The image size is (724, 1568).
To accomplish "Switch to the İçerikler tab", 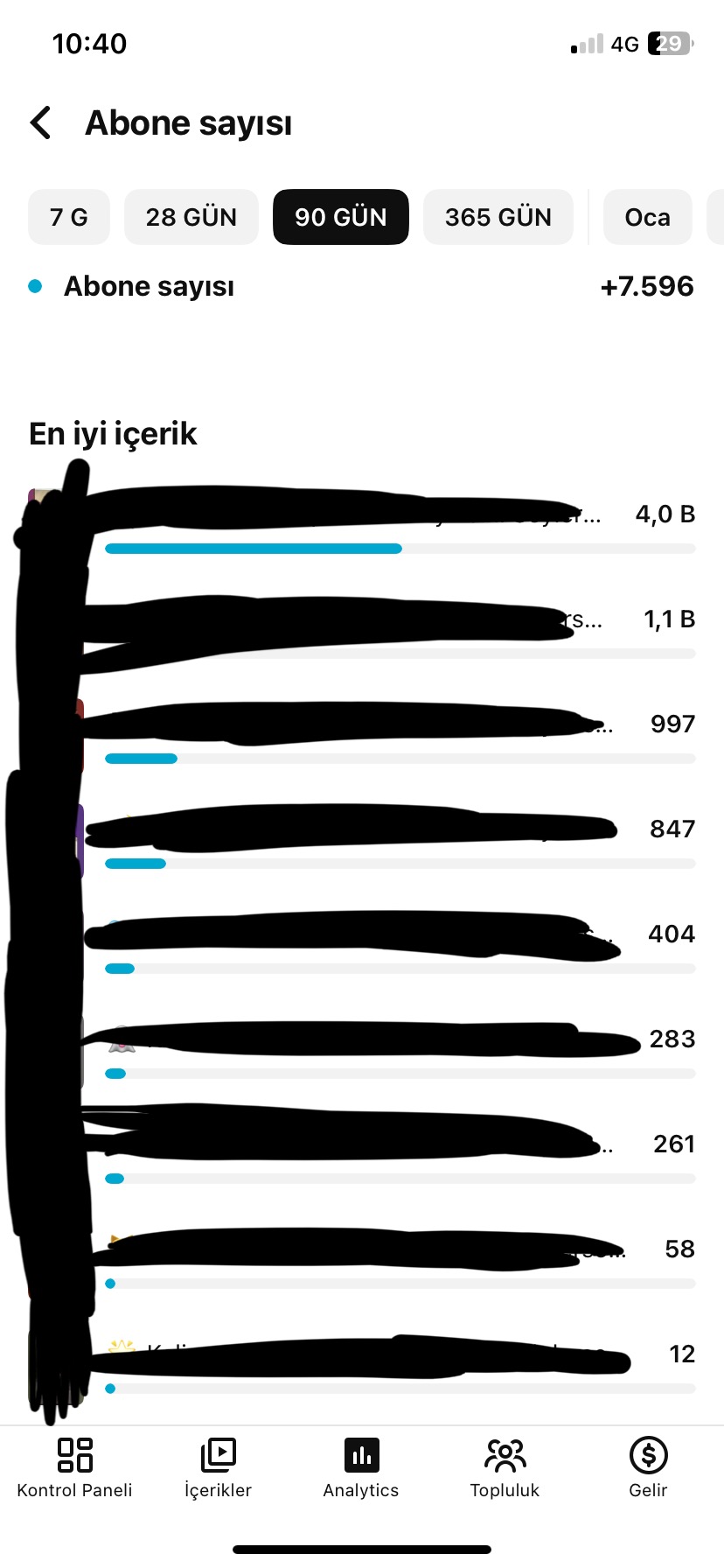I will 218,1469.
